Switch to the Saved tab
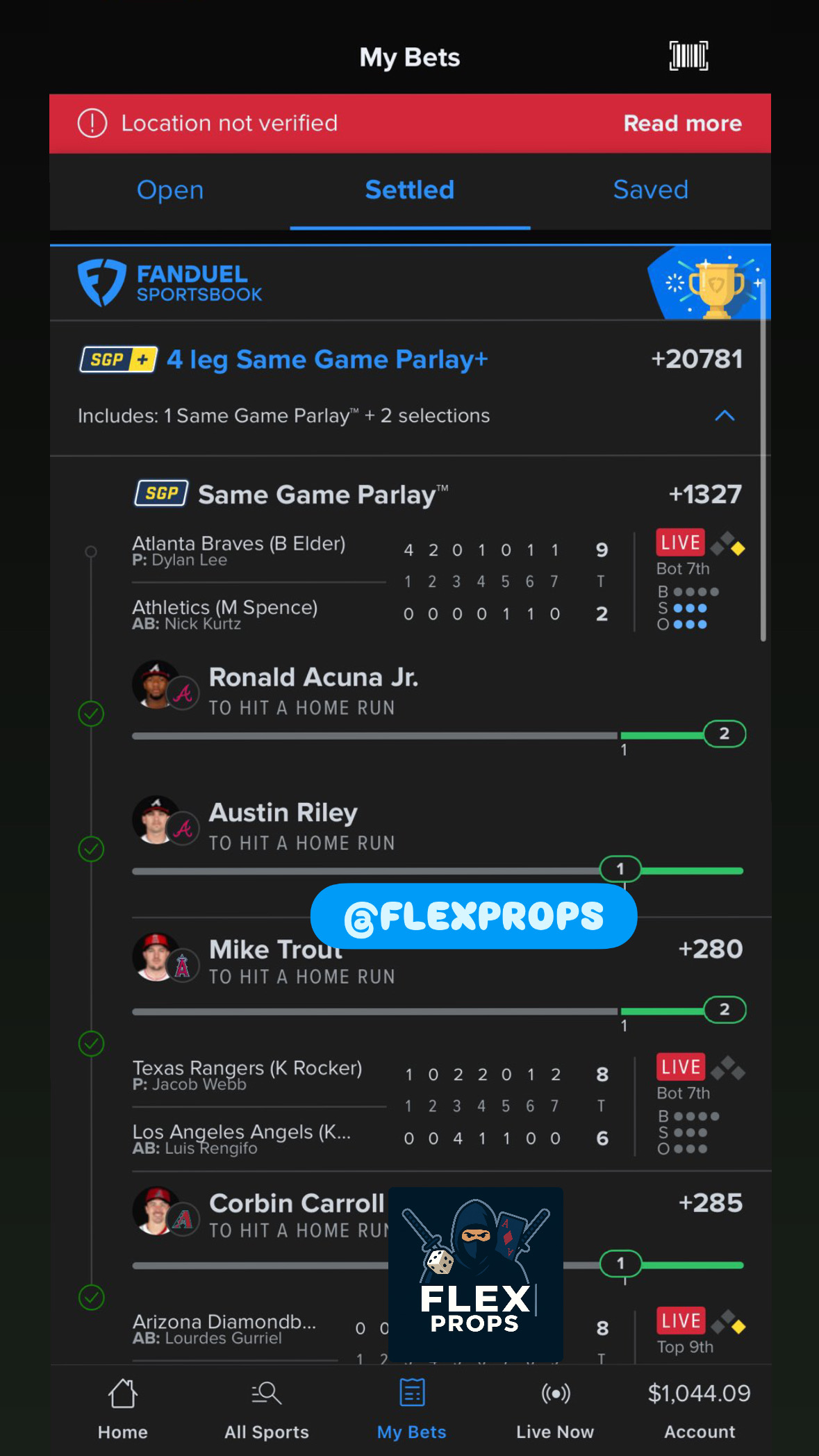Viewport: 819px width, 1456px height. click(650, 190)
